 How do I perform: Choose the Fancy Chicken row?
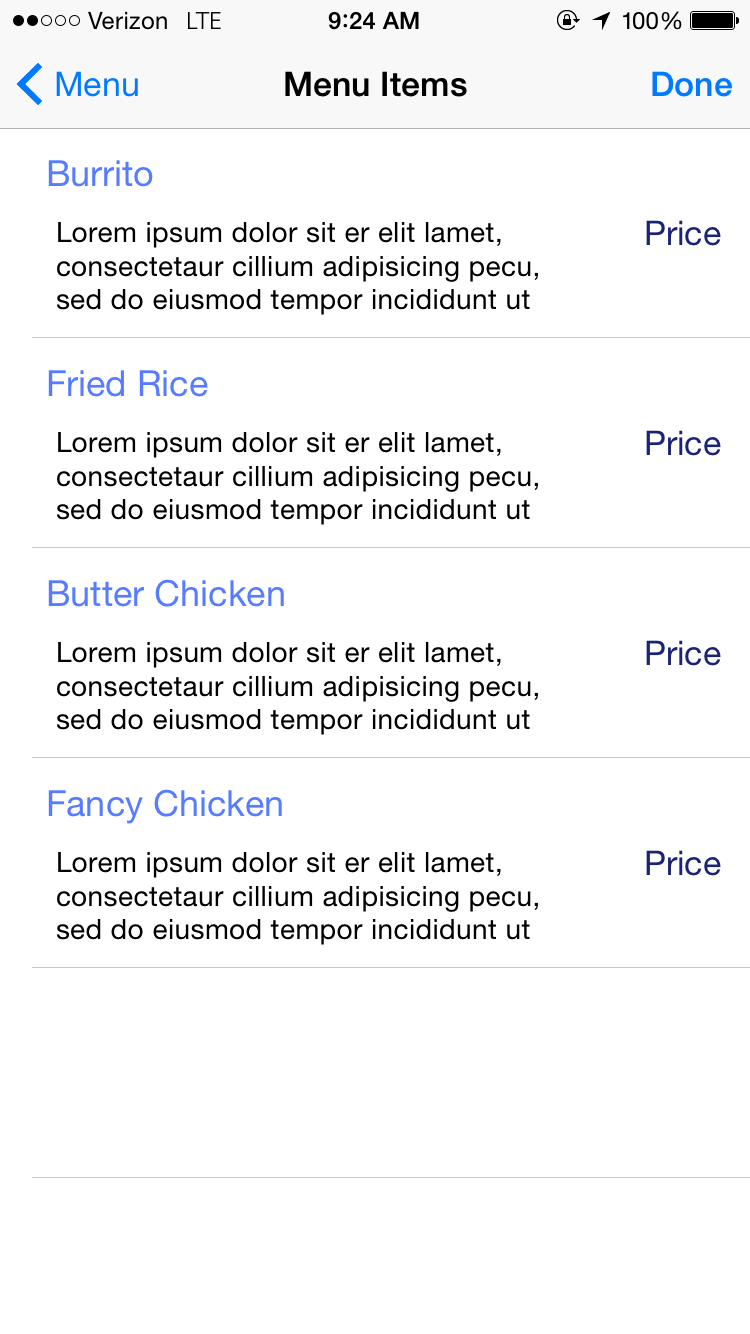tap(165, 804)
